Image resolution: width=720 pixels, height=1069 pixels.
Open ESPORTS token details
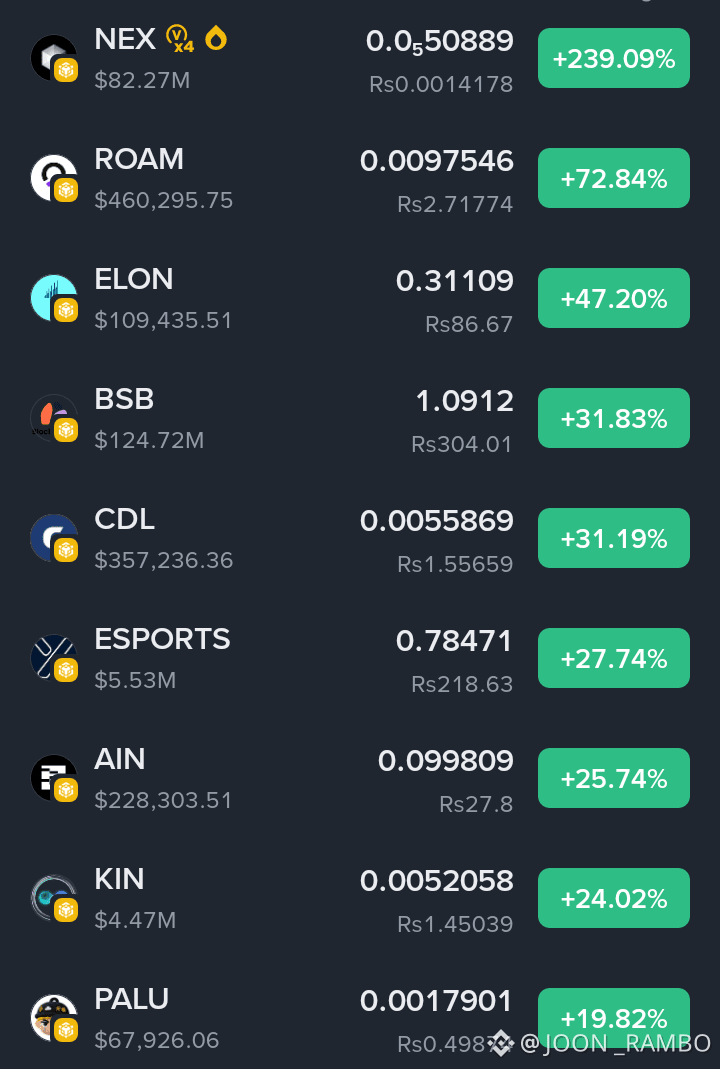click(x=360, y=659)
